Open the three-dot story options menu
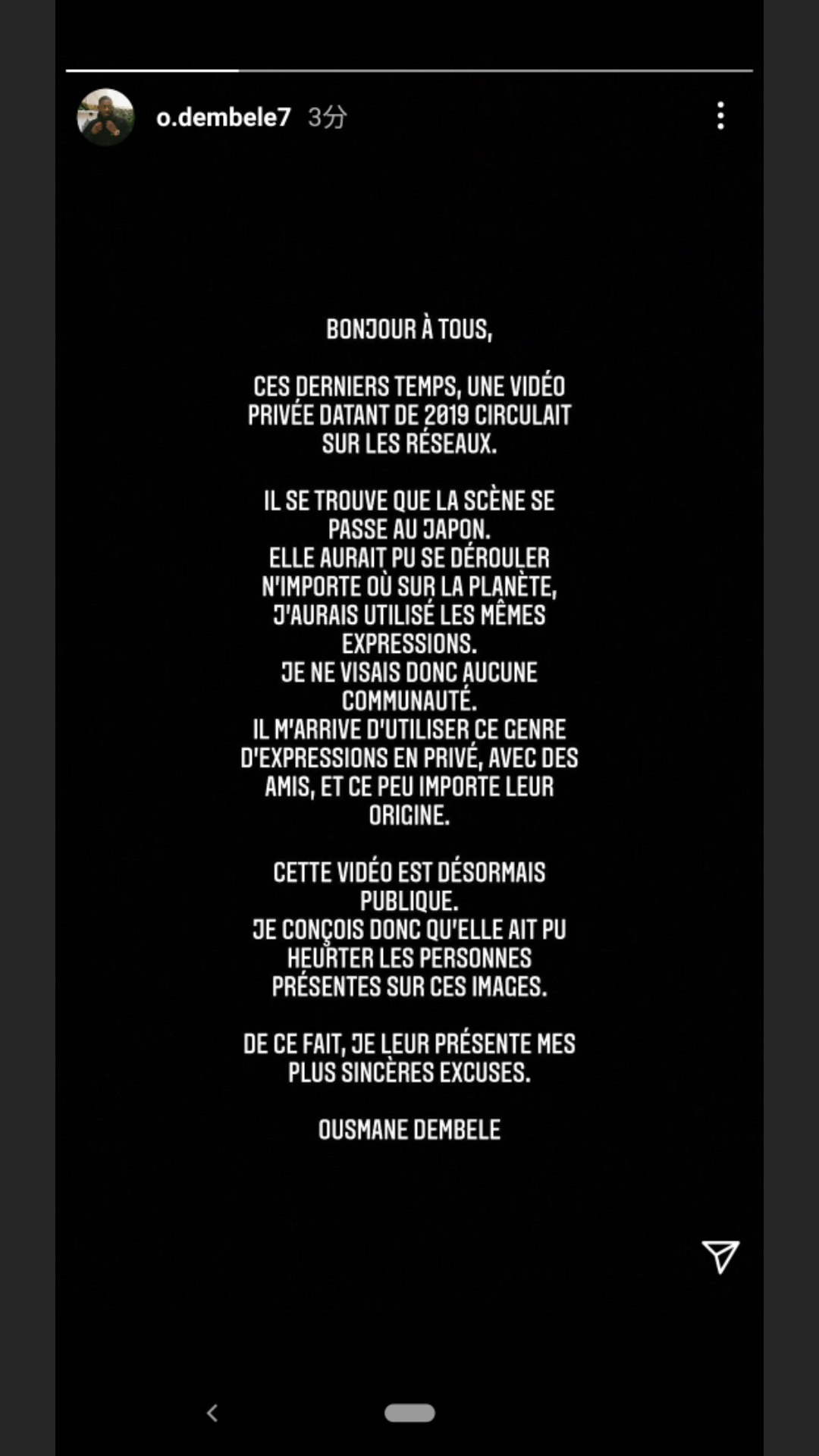The height and width of the screenshot is (1456, 819). 720,116
